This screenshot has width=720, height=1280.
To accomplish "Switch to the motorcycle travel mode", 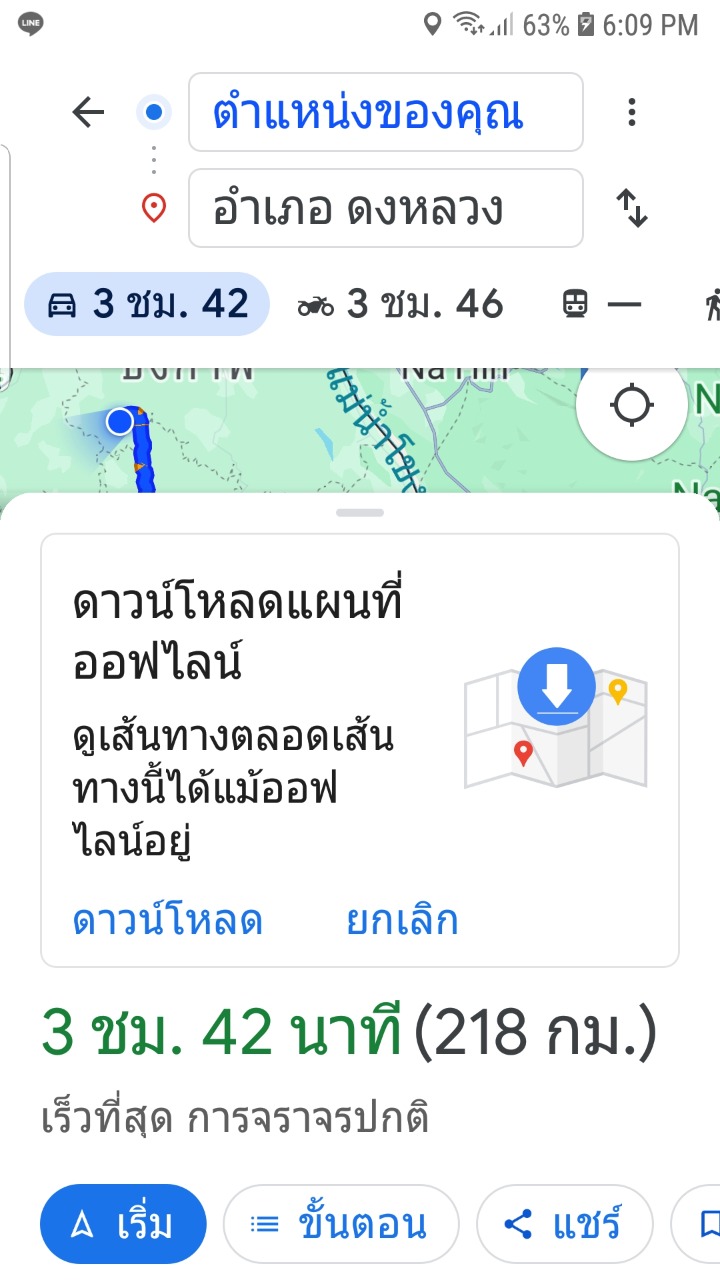I will point(401,304).
